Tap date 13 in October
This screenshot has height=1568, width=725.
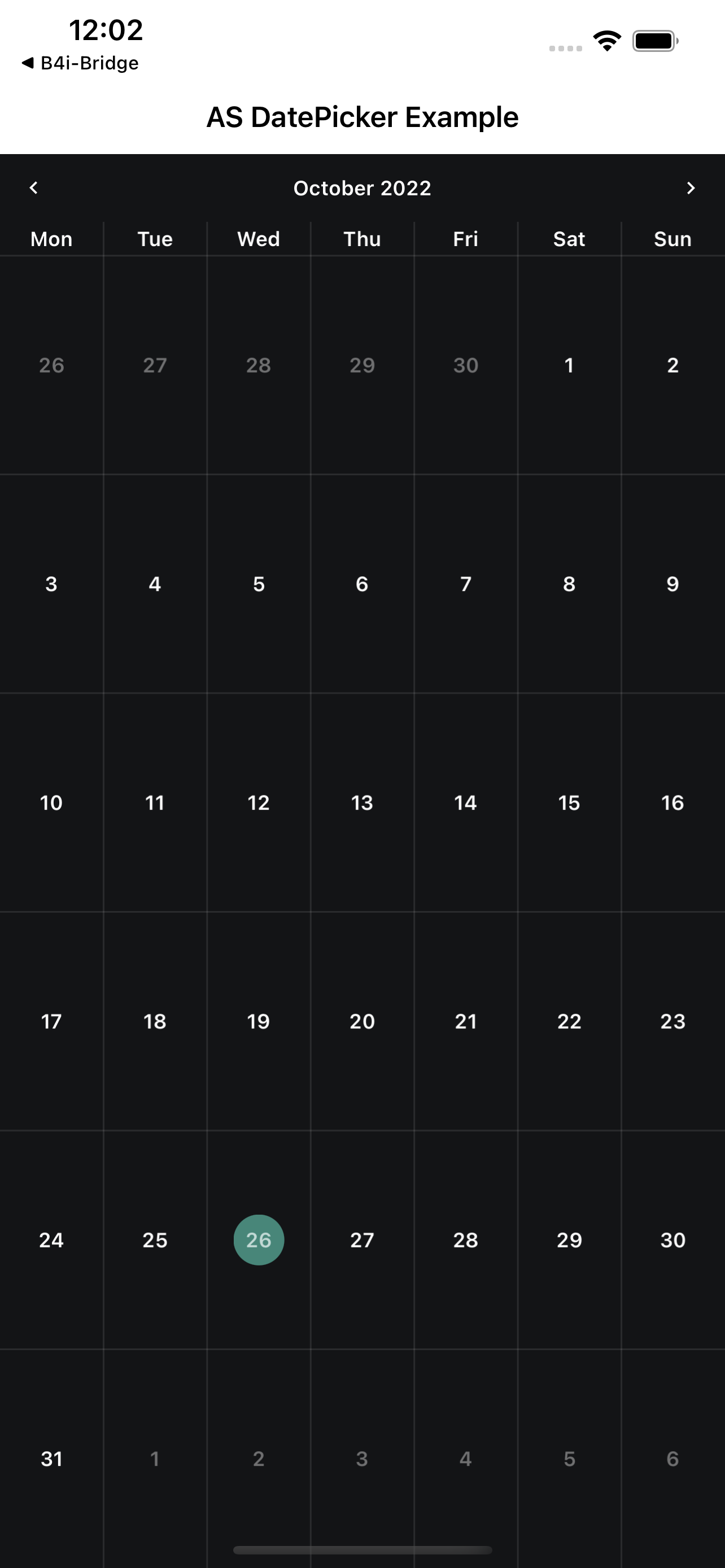362,802
